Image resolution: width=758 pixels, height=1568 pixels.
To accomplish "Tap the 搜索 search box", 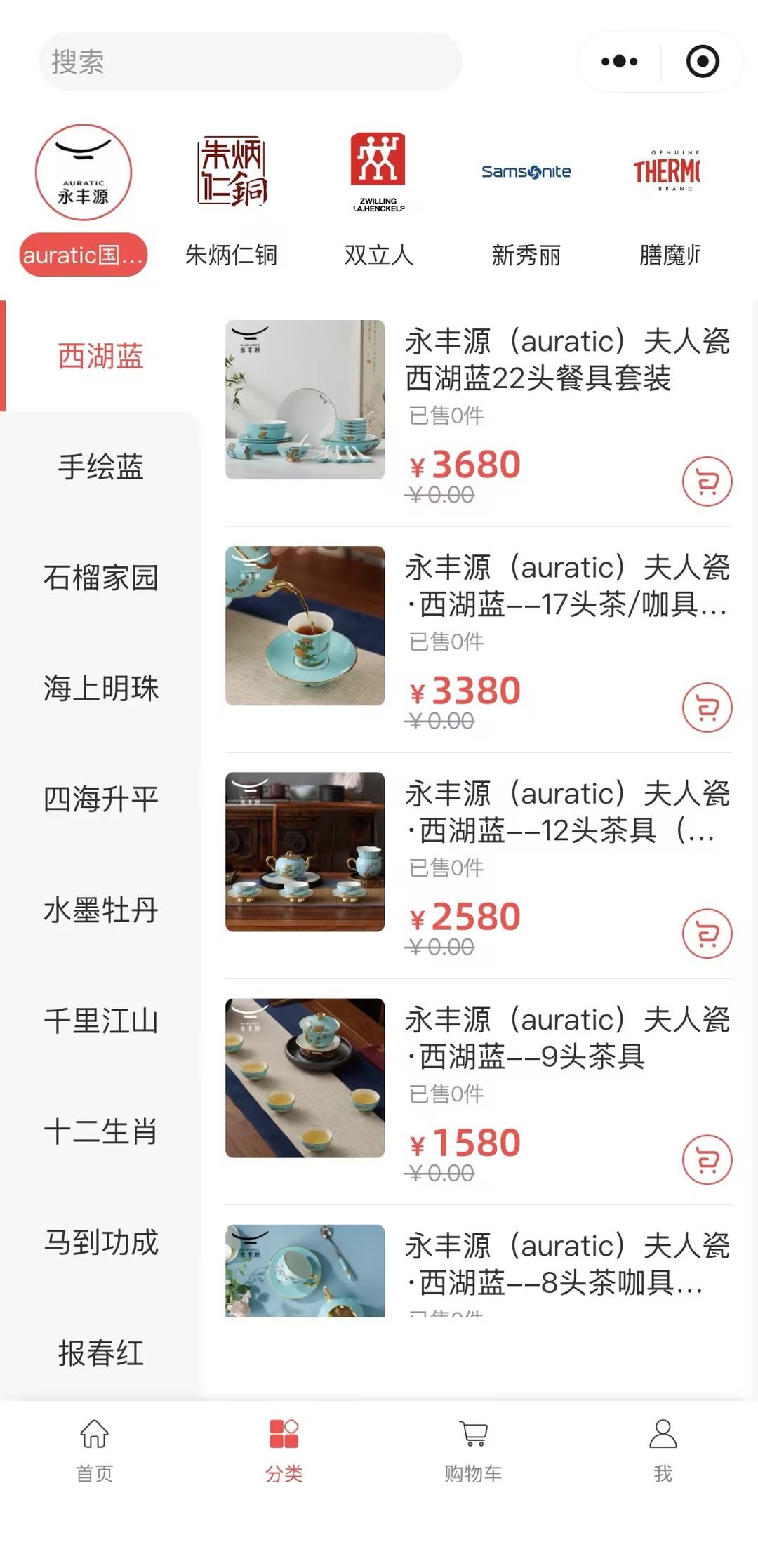I will [249, 62].
